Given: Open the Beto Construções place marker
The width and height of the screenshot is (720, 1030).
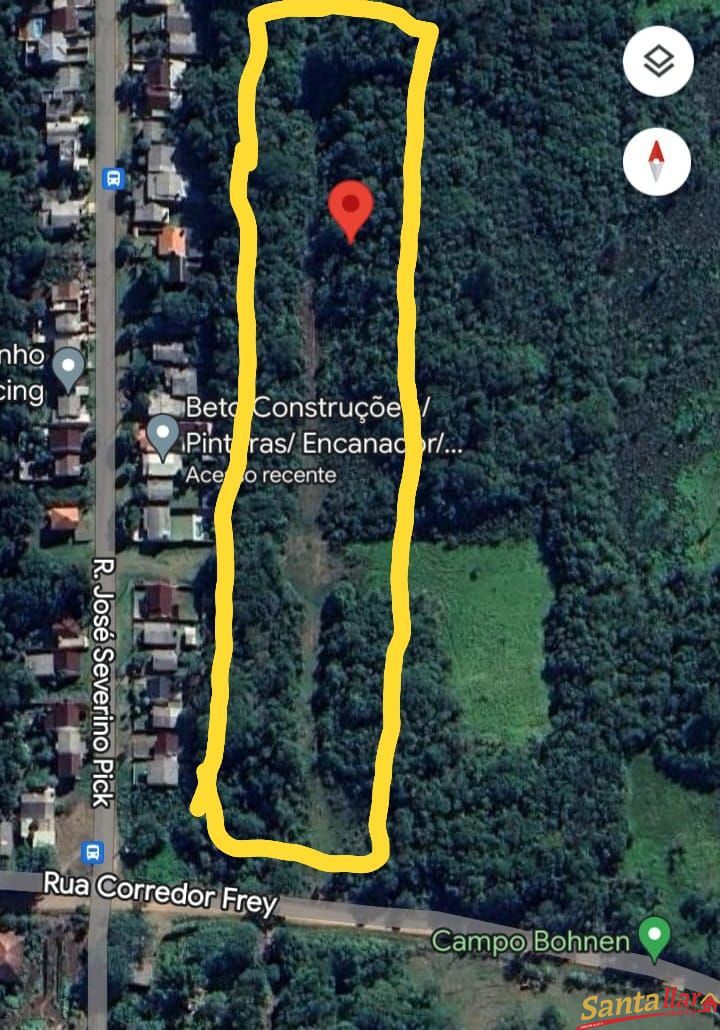Looking at the screenshot, I should (x=163, y=436).
